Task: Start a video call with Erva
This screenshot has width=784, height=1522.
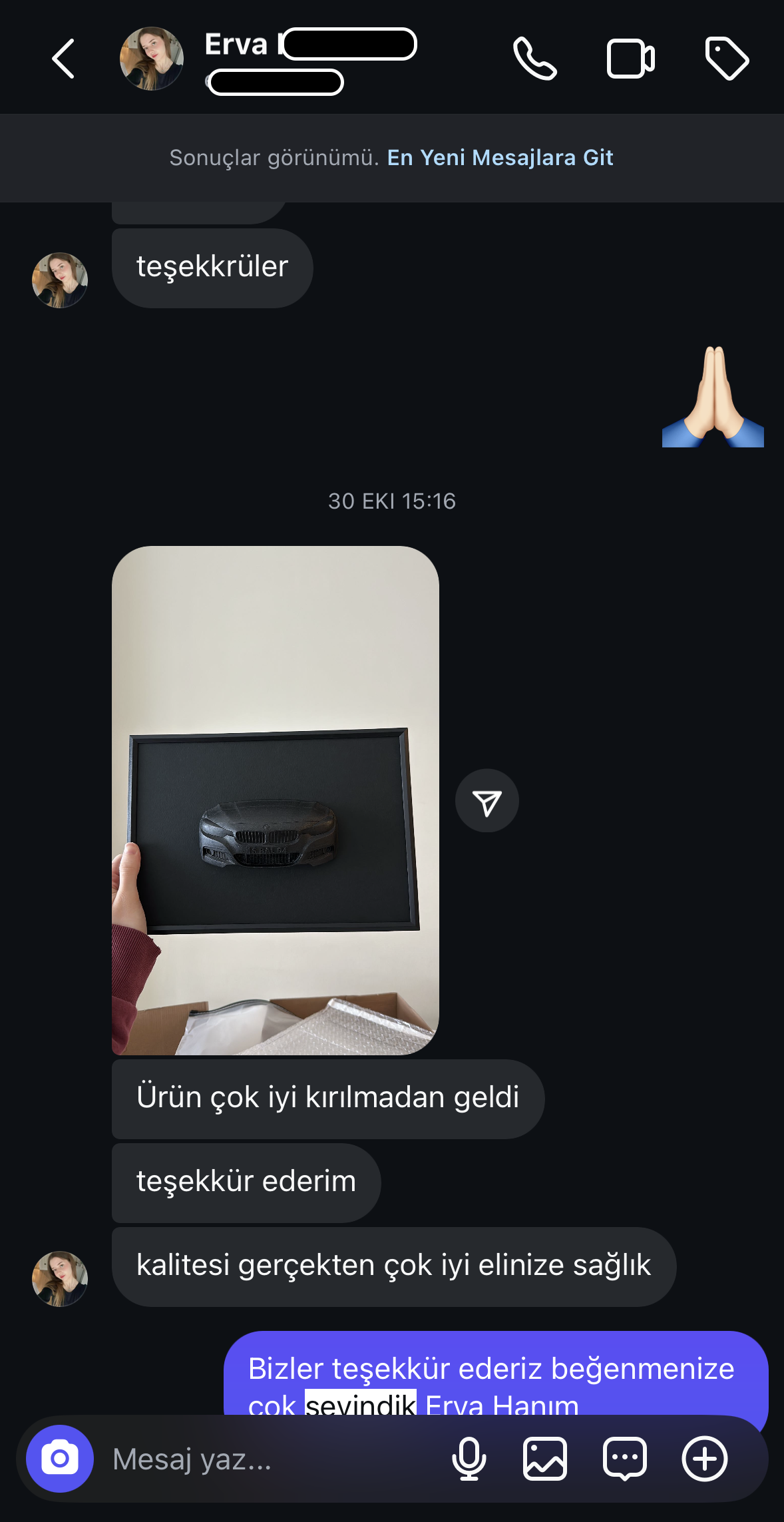Action: pyautogui.click(x=630, y=59)
